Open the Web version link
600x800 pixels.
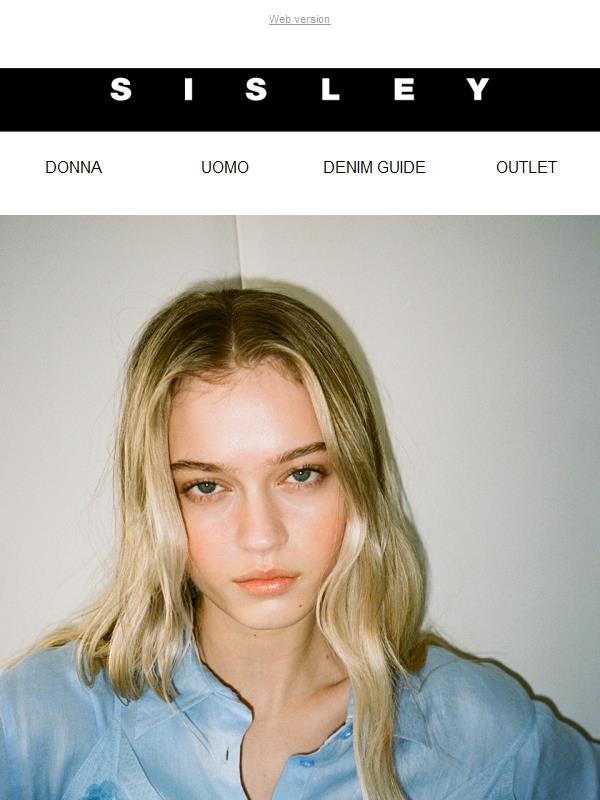click(x=299, y=19)
